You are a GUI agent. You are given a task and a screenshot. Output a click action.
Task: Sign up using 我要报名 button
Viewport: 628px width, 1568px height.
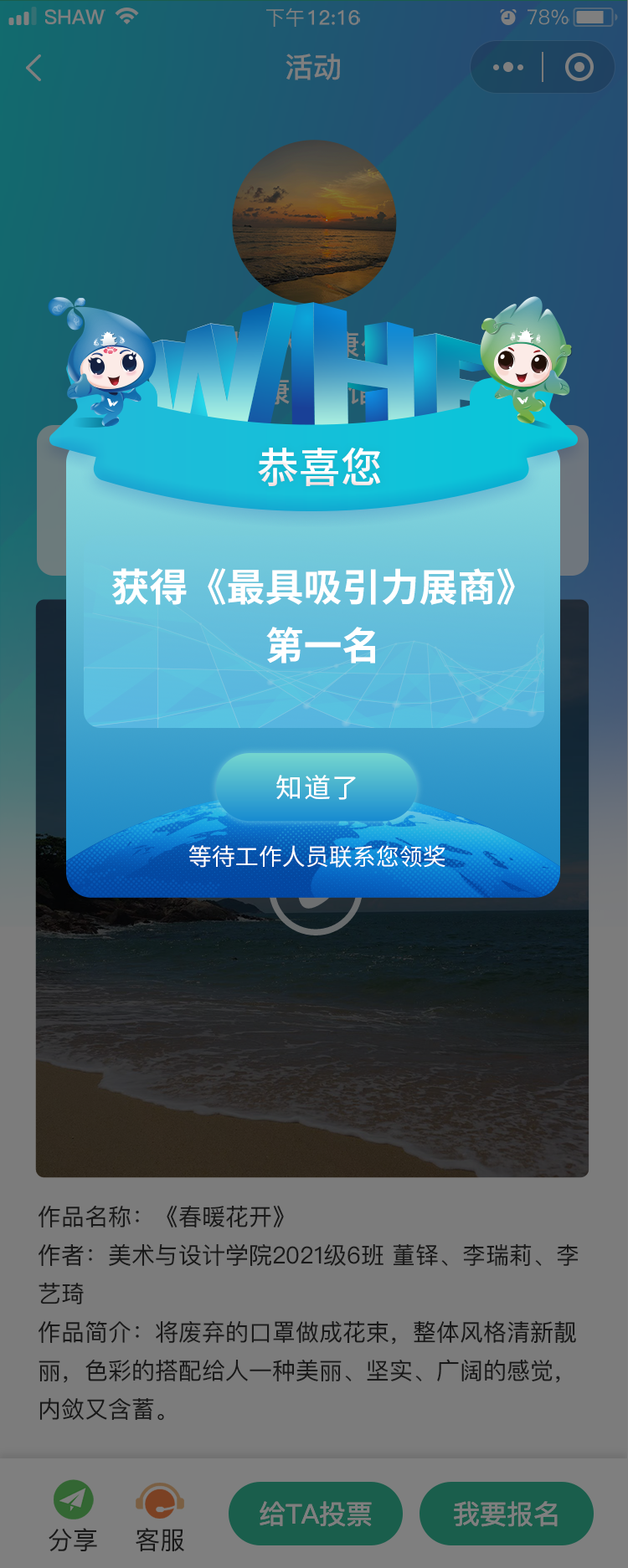click(x=506, y=1513)
